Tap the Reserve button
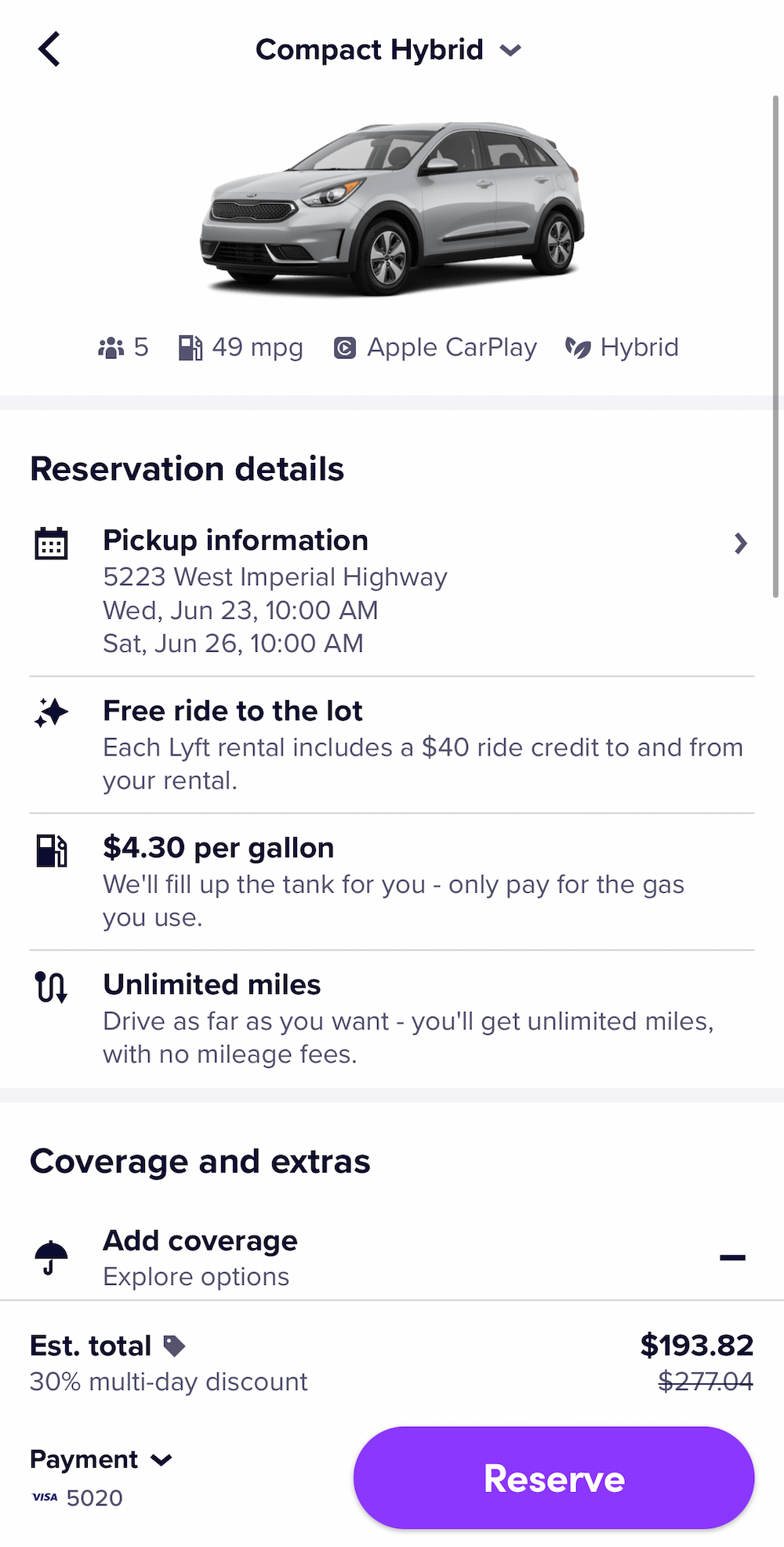This screenshot has height=1547, width=784. [554, 1477]
